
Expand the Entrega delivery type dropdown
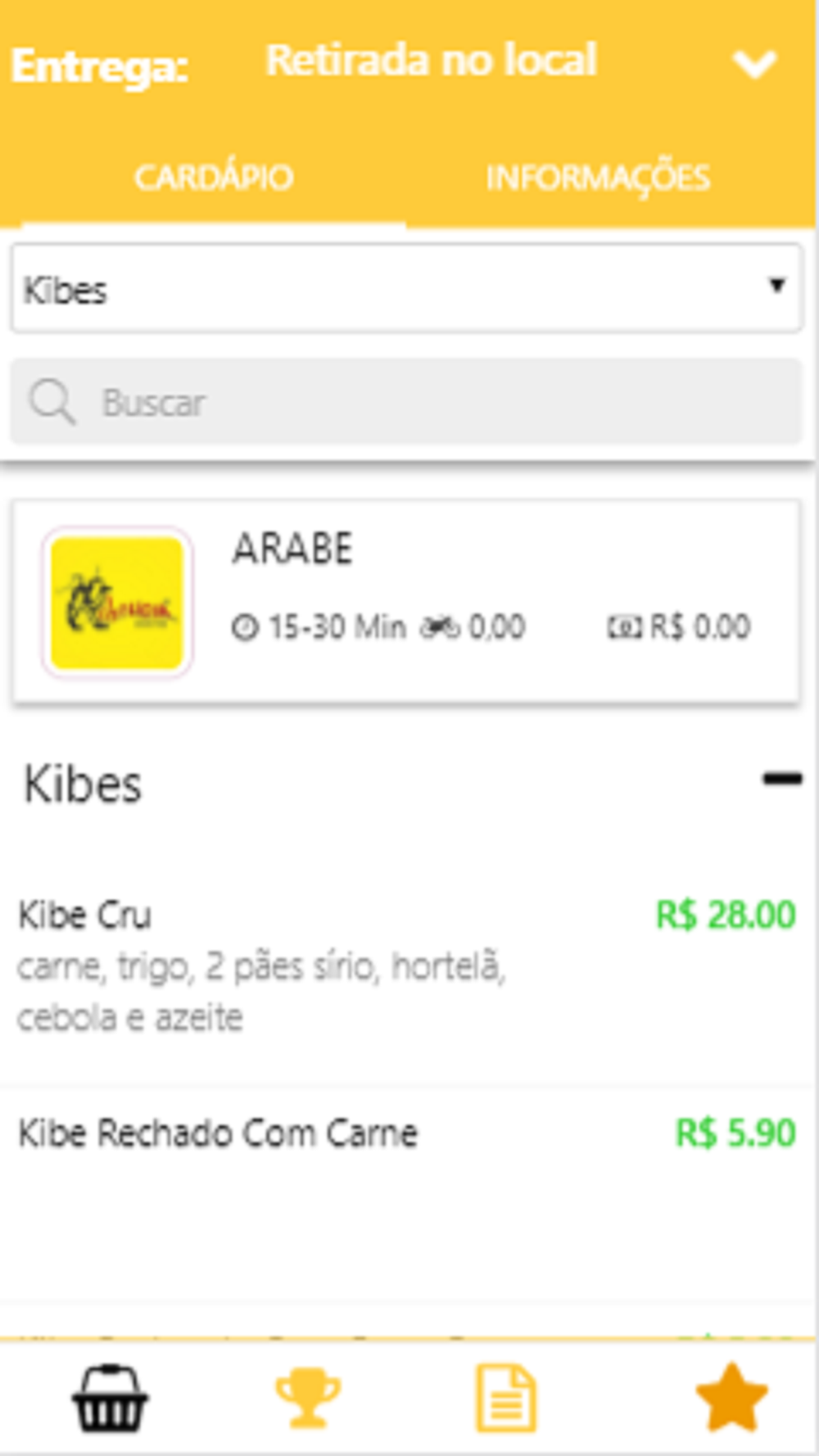(x=753, y=64)
